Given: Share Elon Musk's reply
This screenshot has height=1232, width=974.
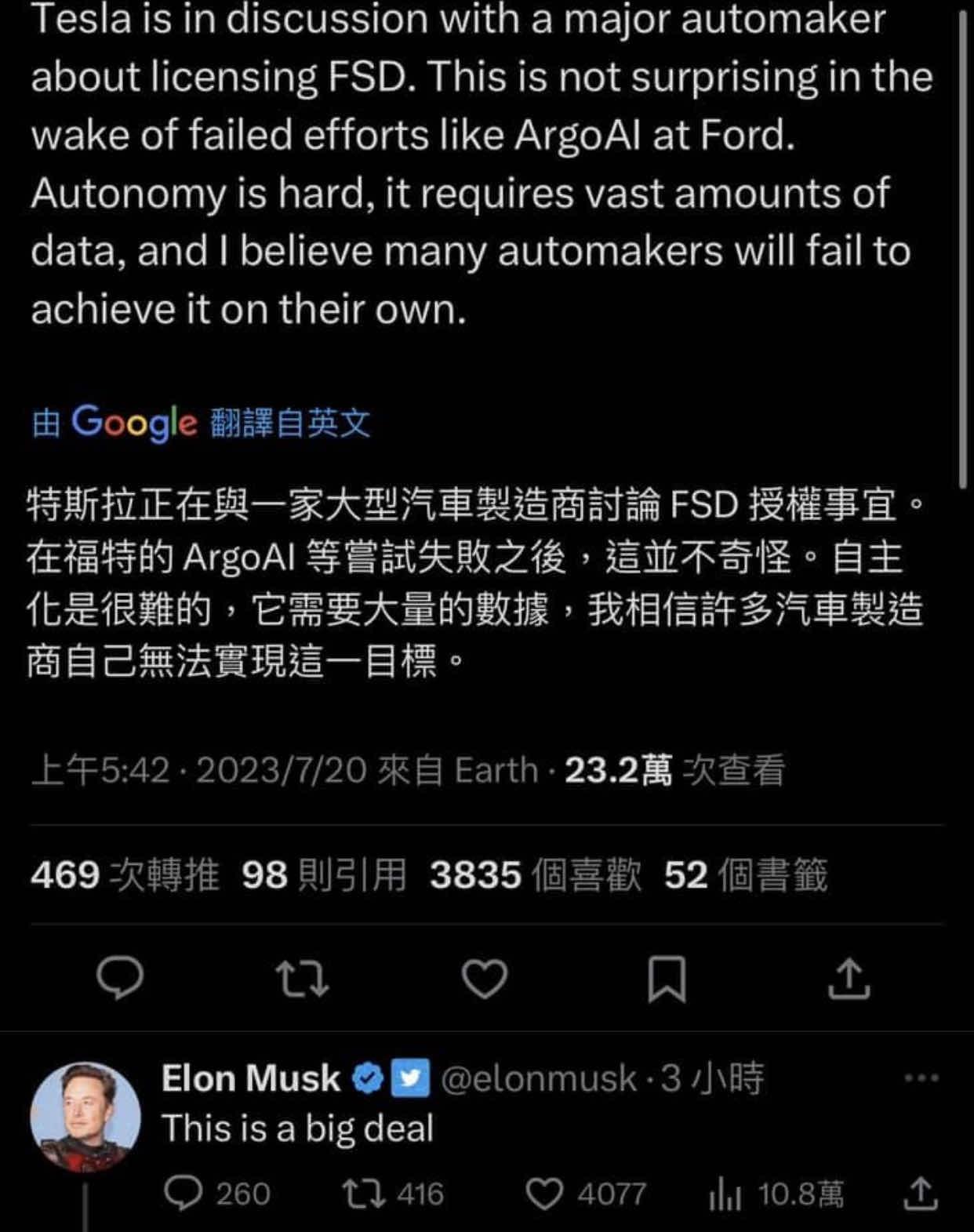Looking at the screenshot, I should coord(921,1194).
